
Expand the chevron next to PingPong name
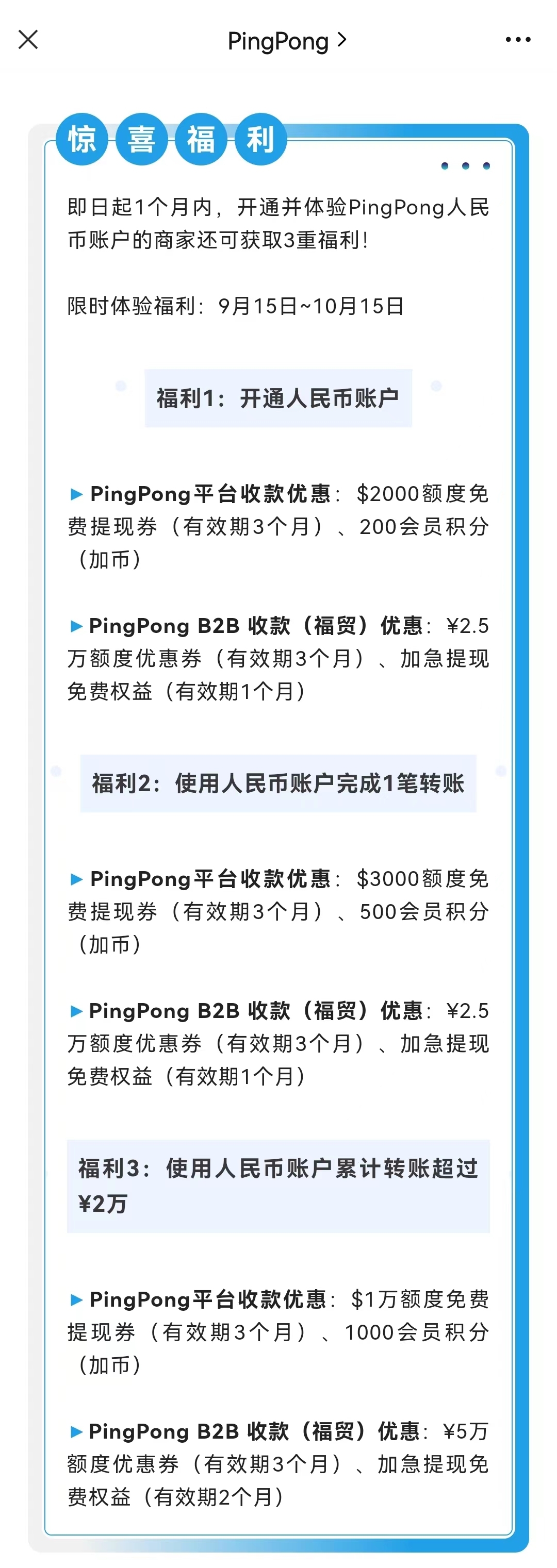point(343,39)
